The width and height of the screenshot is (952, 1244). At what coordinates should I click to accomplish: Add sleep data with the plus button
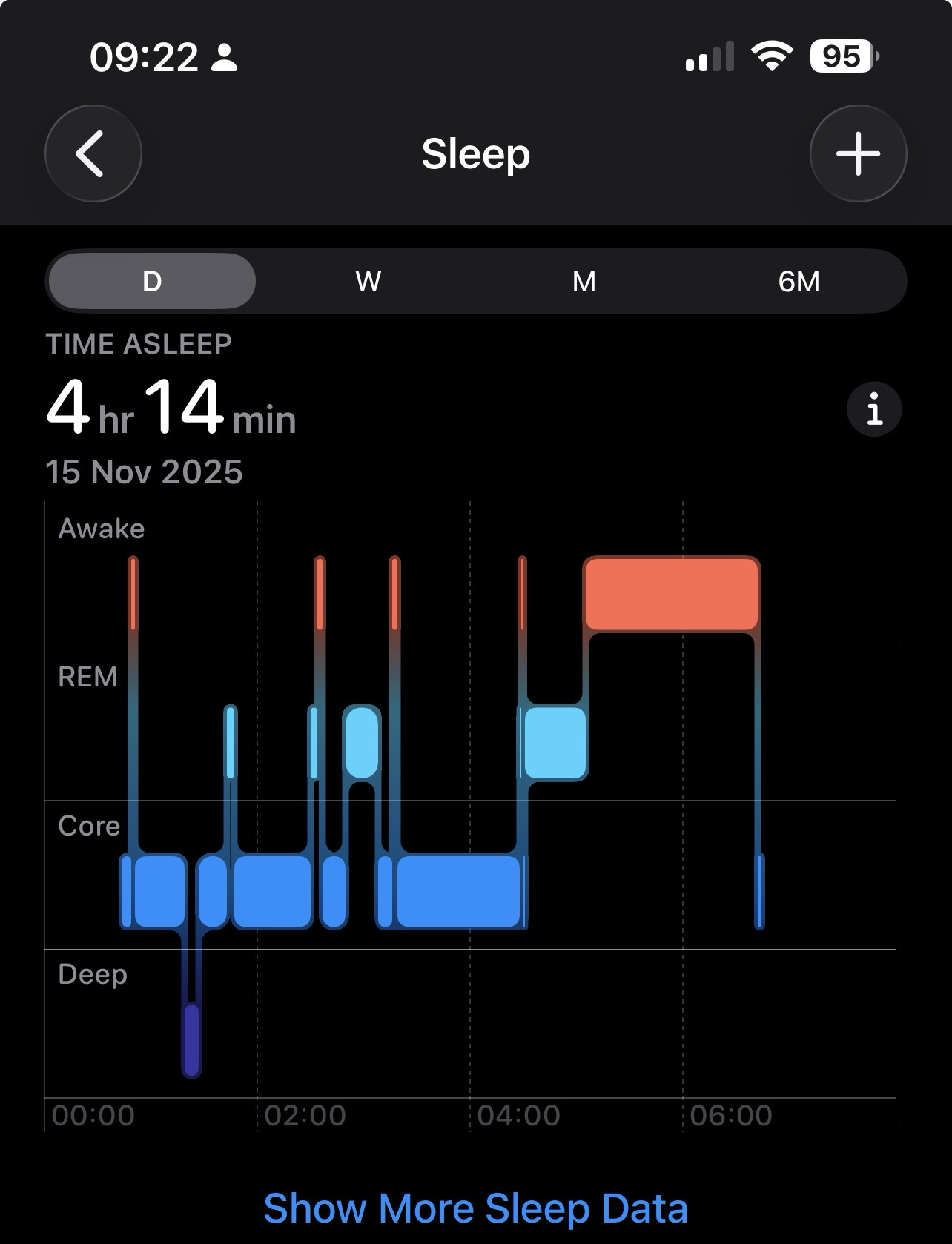[858, 153]
